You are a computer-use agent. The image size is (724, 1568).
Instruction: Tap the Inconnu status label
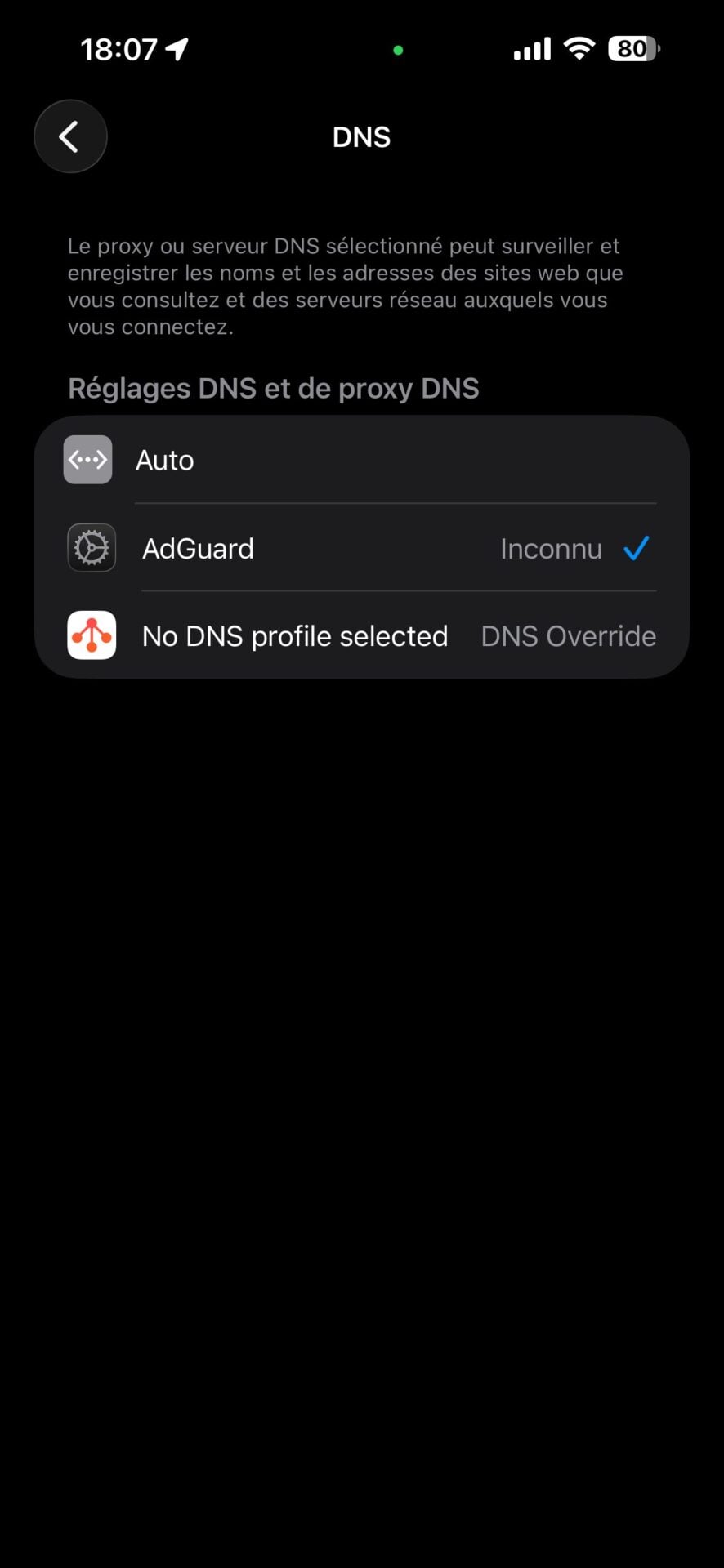(x=550, y=548)
